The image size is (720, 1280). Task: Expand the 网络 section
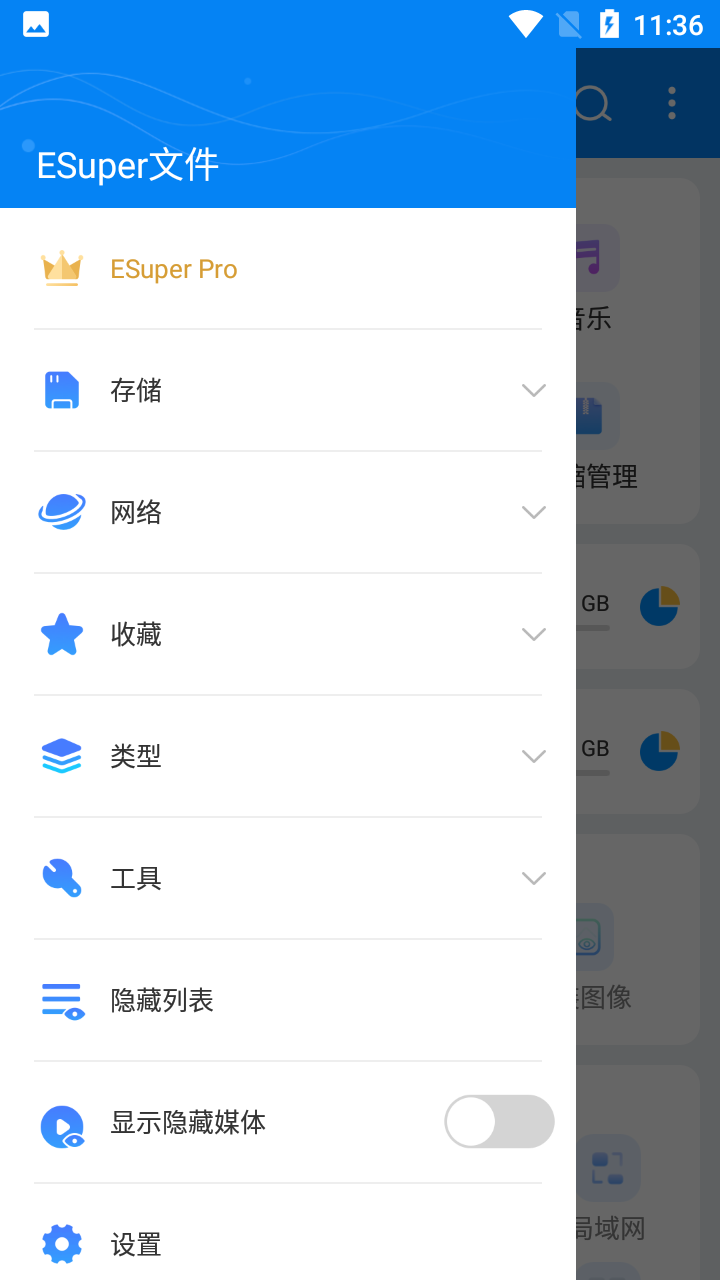pyautogui.click(x=288, y=513)
